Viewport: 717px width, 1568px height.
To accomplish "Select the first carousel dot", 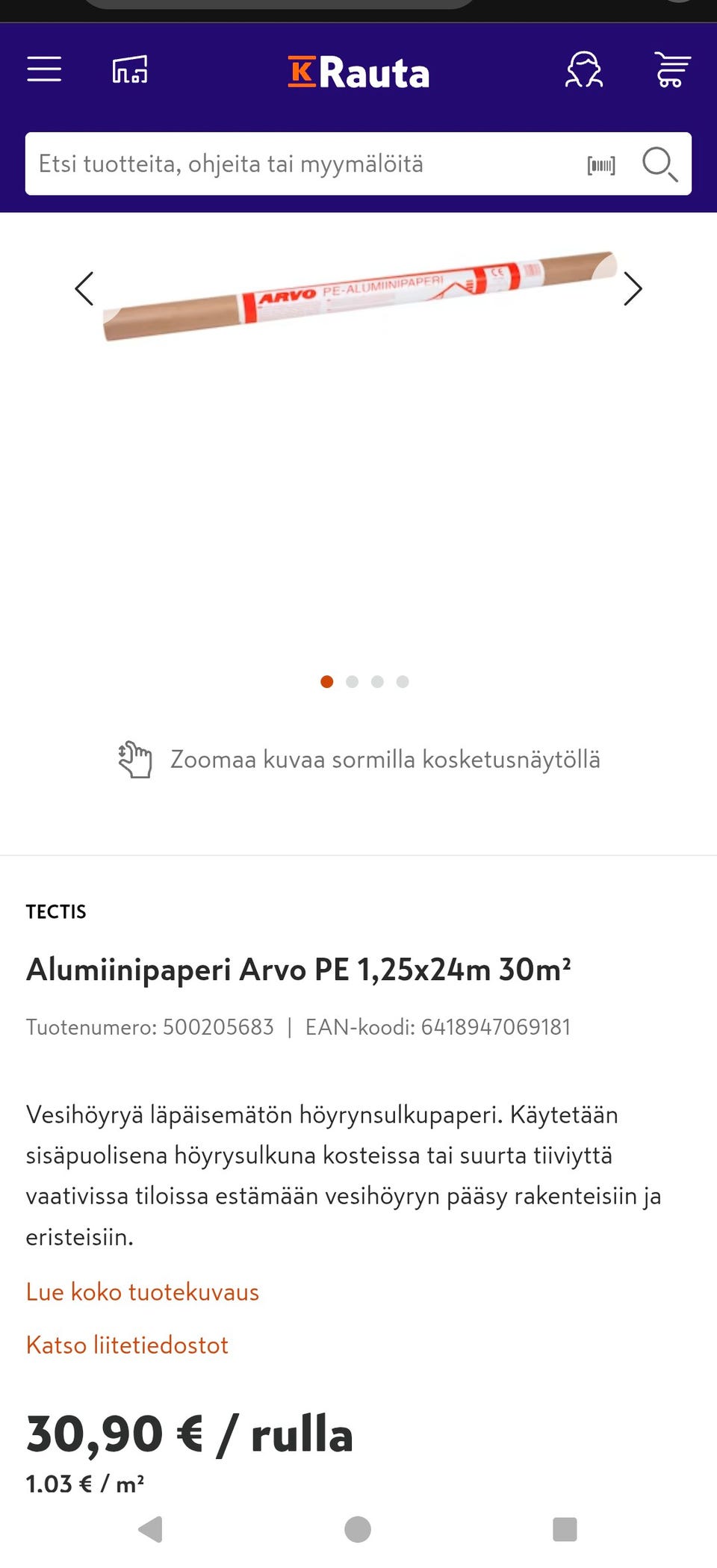I will click(x=326, y=681).
